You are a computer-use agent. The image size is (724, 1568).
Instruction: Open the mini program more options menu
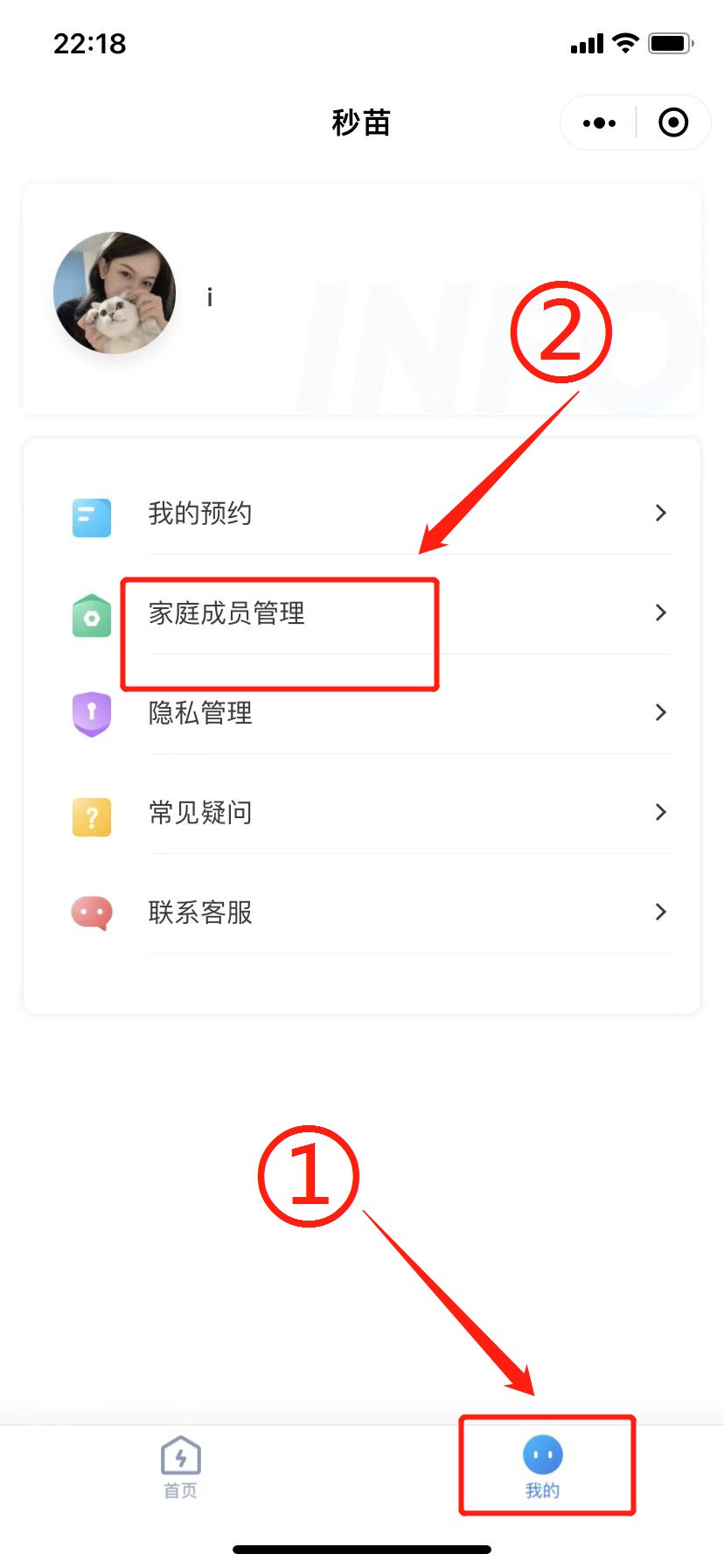click(x=599, y=123)
